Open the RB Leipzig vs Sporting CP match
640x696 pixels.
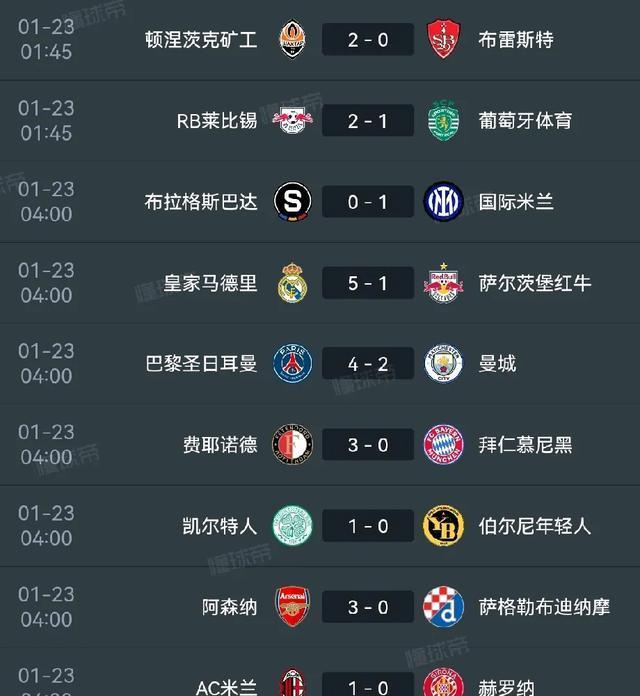tap(367, 121)
